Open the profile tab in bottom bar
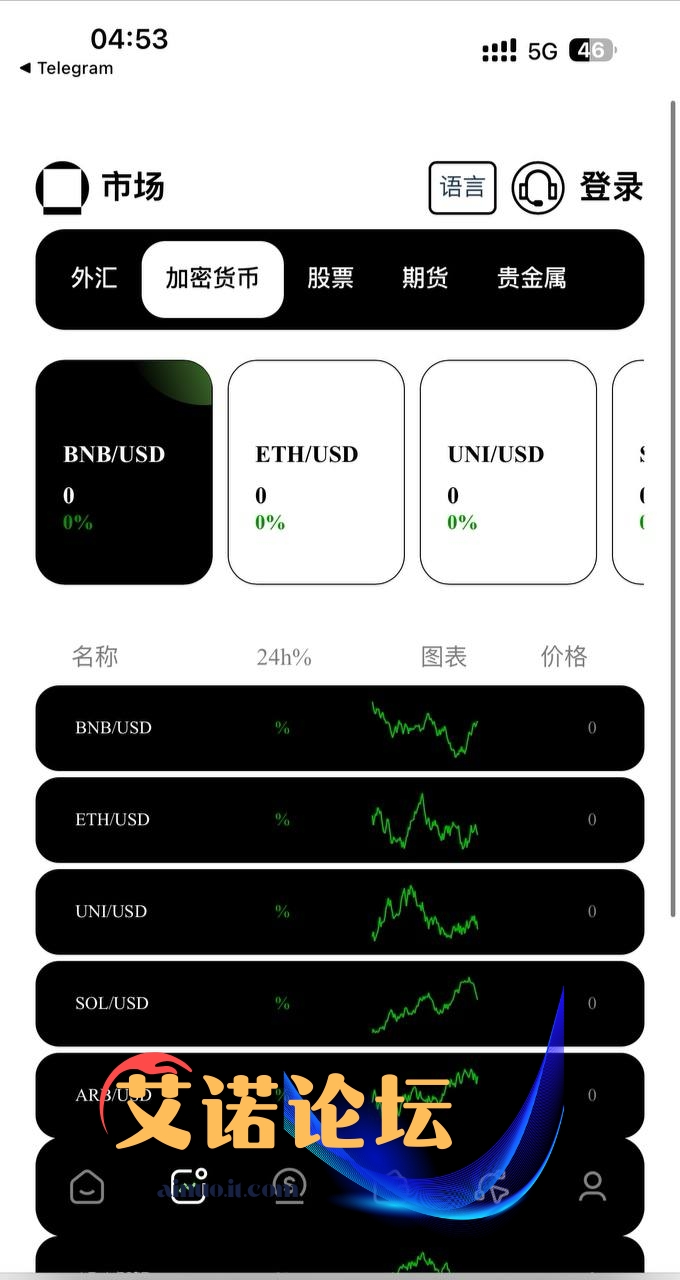 pyautogui.click(x=592, y=1187)
